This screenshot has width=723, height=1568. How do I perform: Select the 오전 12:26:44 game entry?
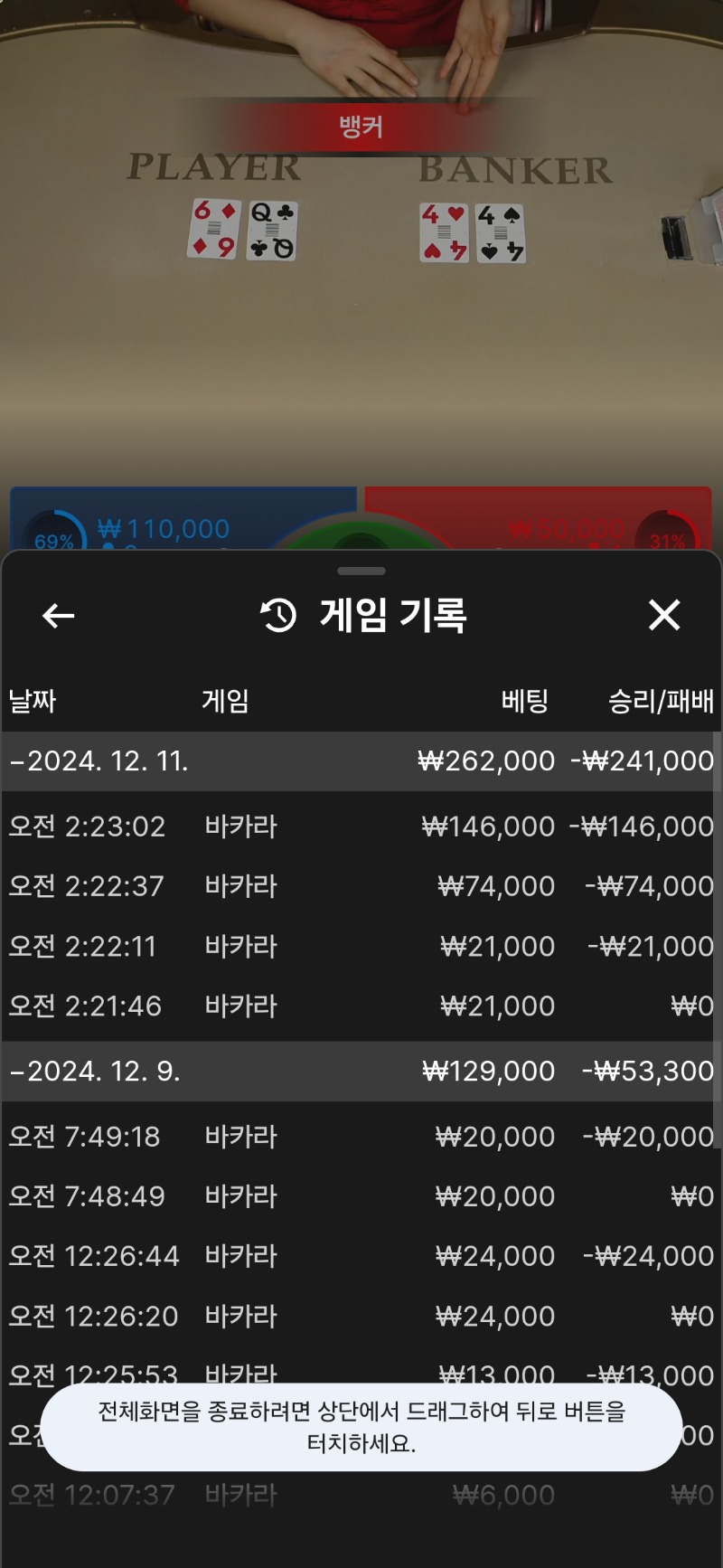click(x=361, y=1256)
